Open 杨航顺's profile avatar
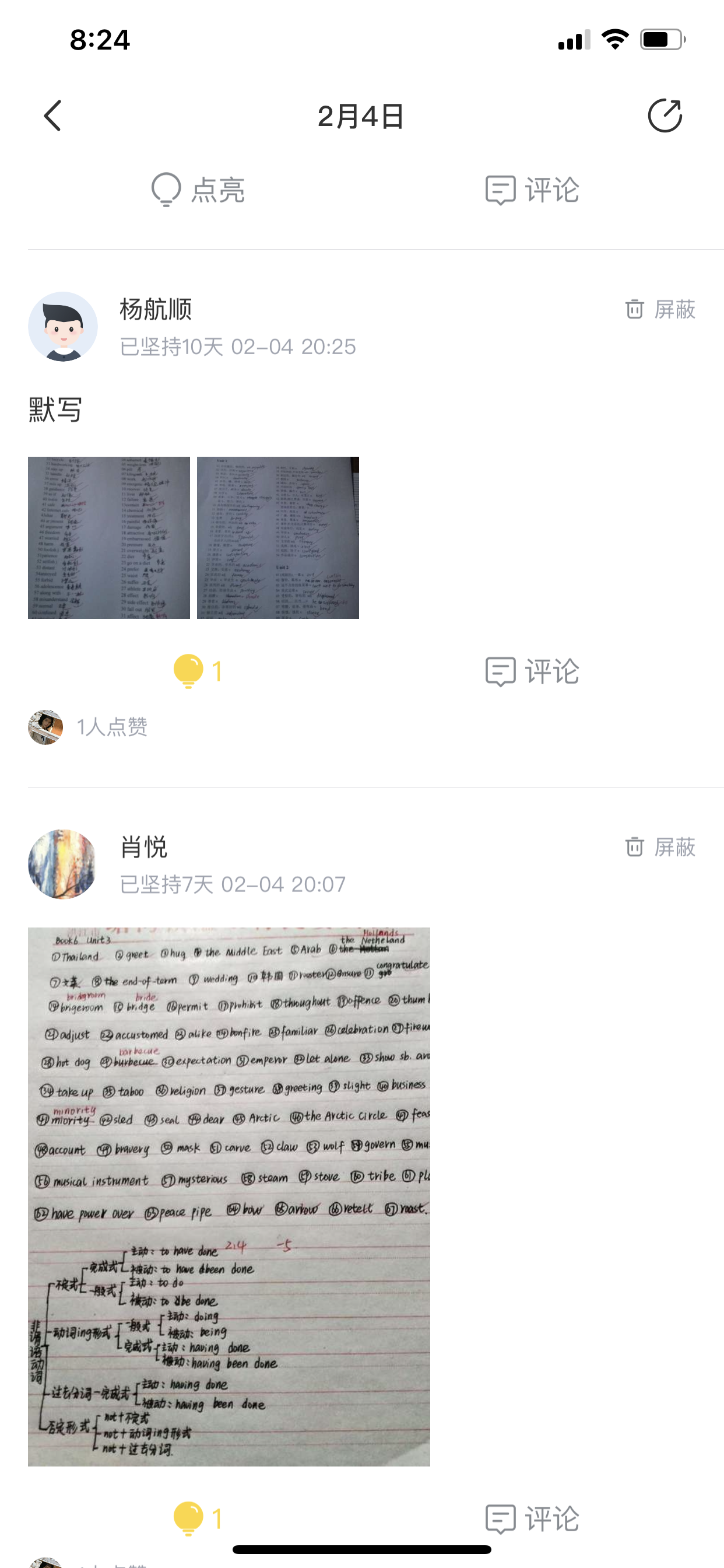This screenshot has height=1568, width=724. [x=63, y=326]
